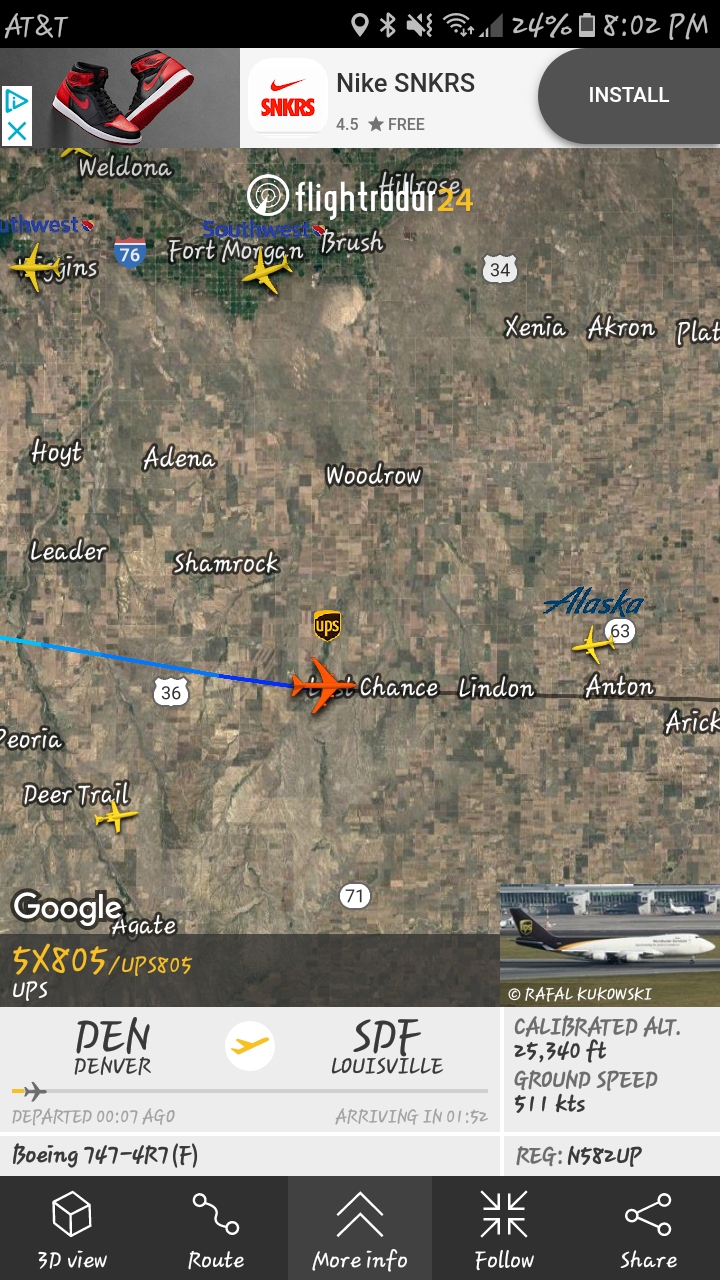Follow the UPS805 flight
Image resolution: width=720 pixels, height=1280 pixels.
pos(504,1228)
